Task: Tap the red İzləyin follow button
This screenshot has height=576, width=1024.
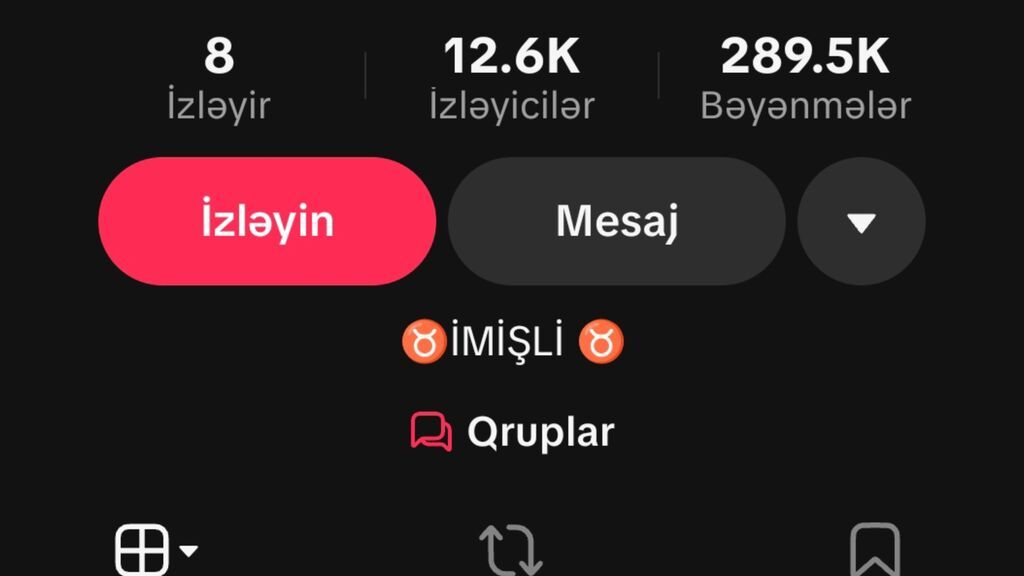Action: (267, 221)
